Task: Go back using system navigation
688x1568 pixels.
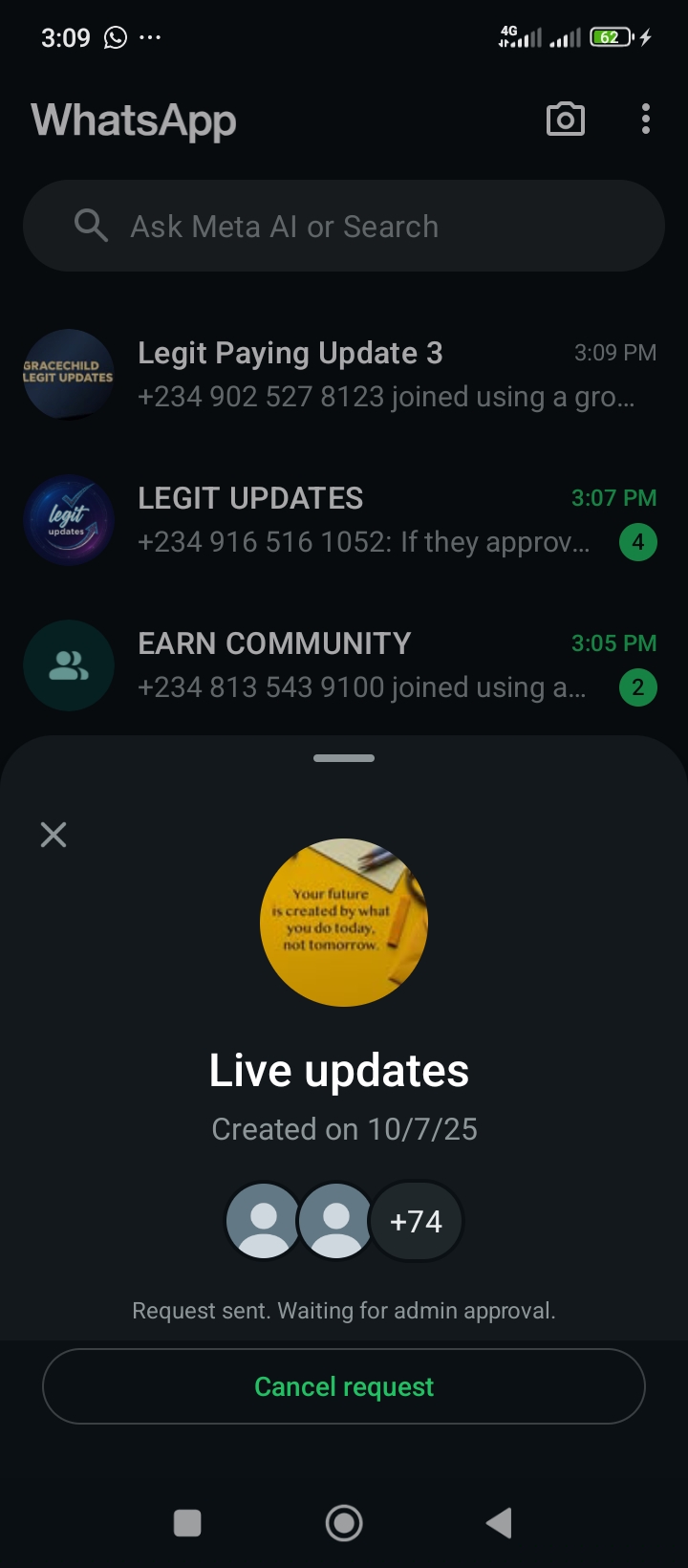Action: (499, 1523)
